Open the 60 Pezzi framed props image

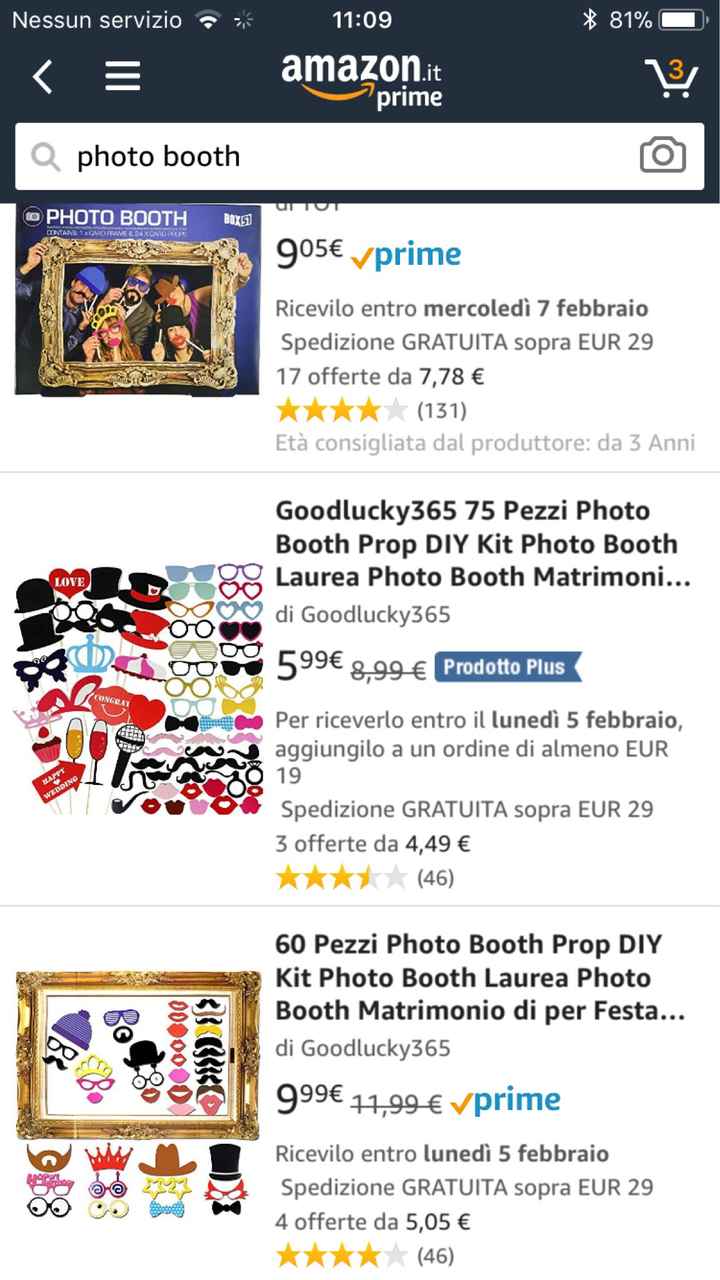pyautogui.click(x=138, y=1093)
